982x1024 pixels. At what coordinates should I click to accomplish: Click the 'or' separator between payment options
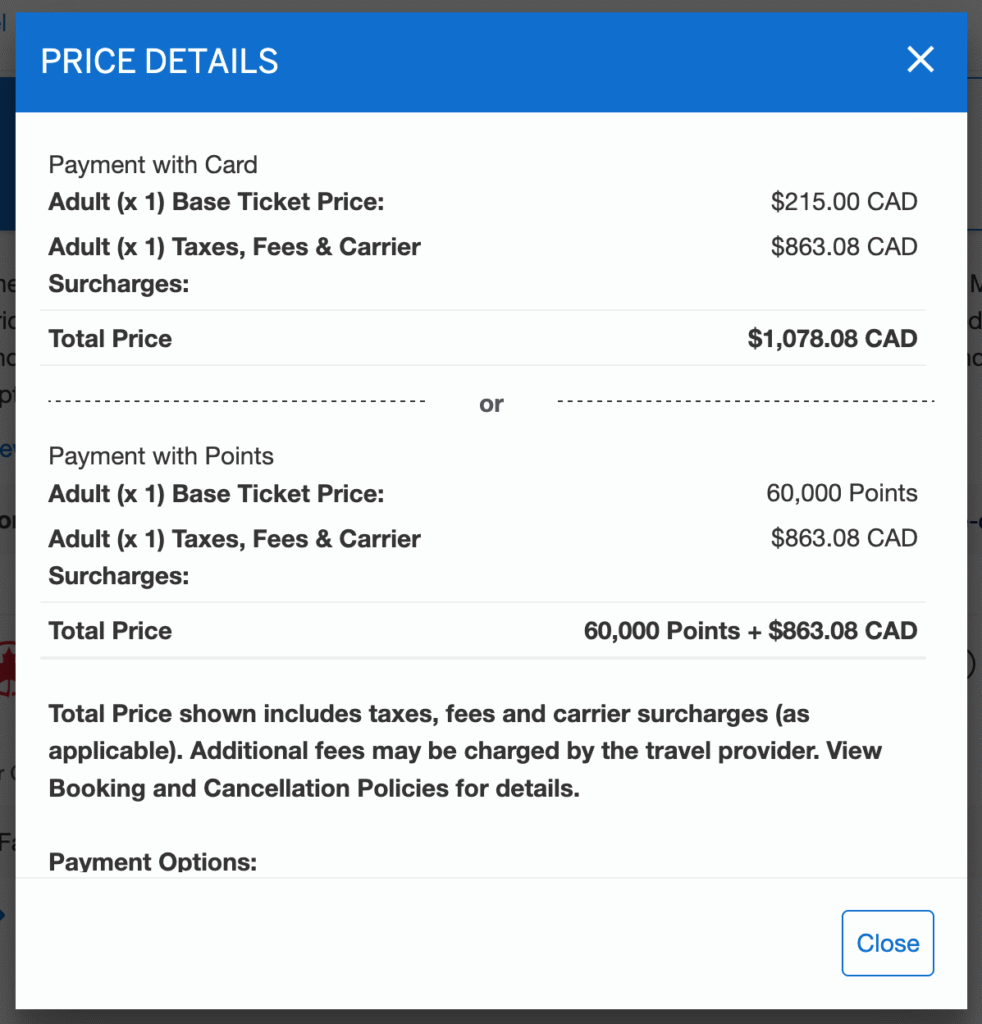pyautogui.click(x=491, y=404)
